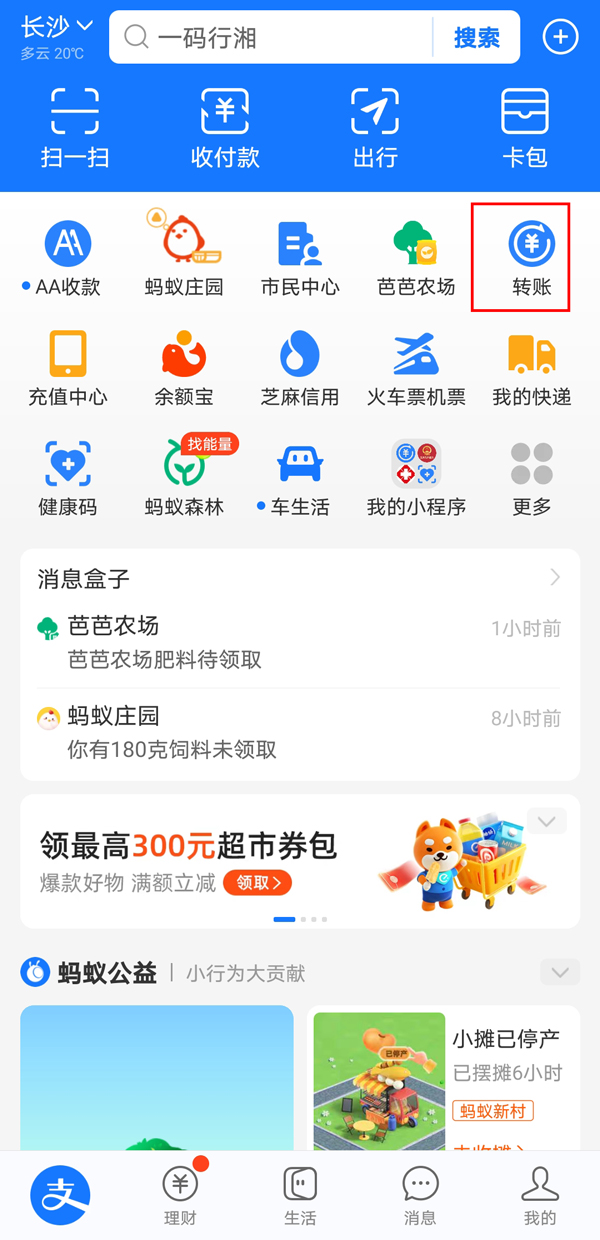Open 转账 transfer
Image resolution: width=600 pixels, height=1240 pixels.
point(531,258)
